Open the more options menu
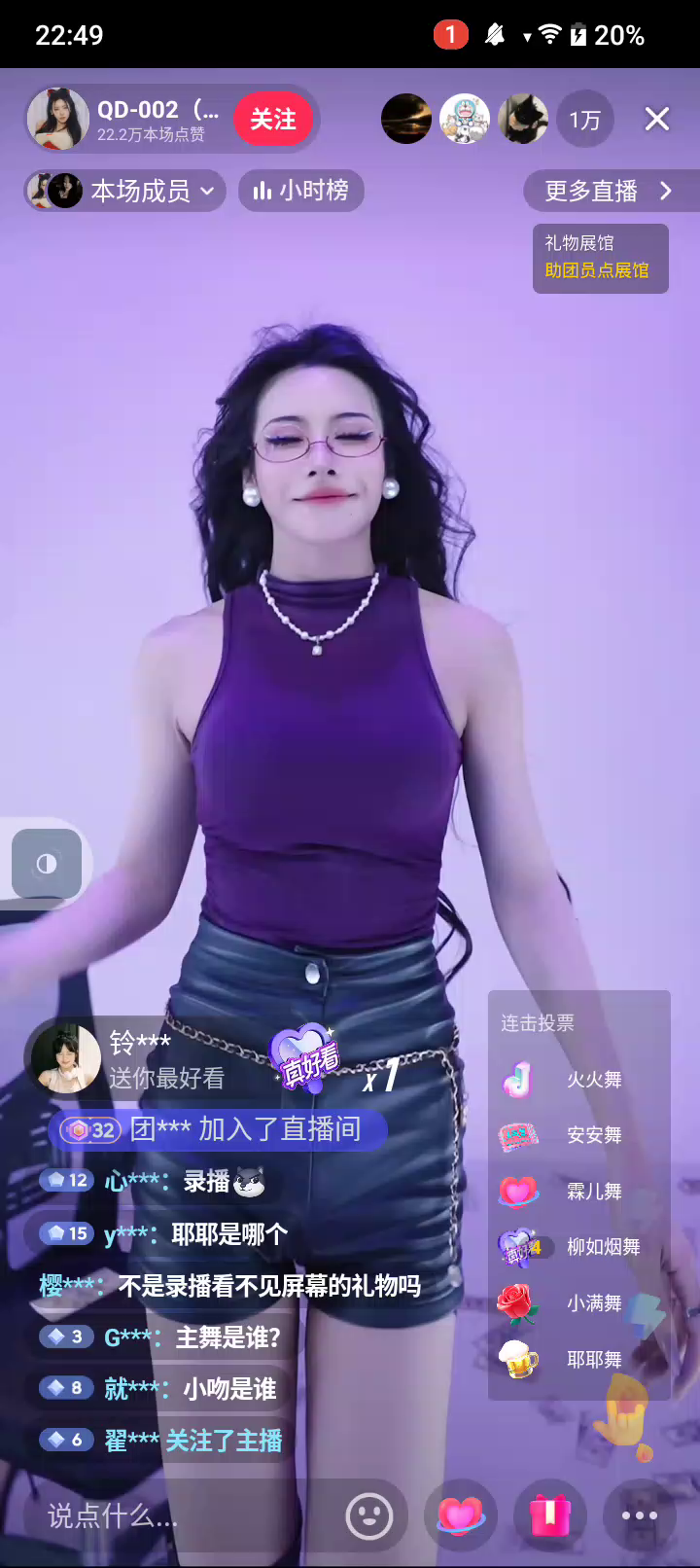Viewport: 700px width, 1568px height. 639,1515
